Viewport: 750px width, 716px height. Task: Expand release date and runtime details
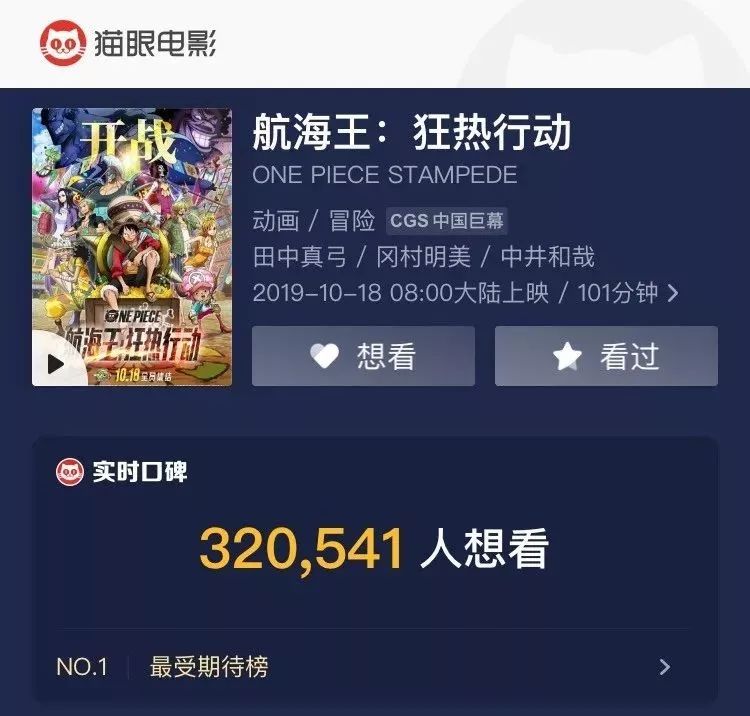coord(672,293)
